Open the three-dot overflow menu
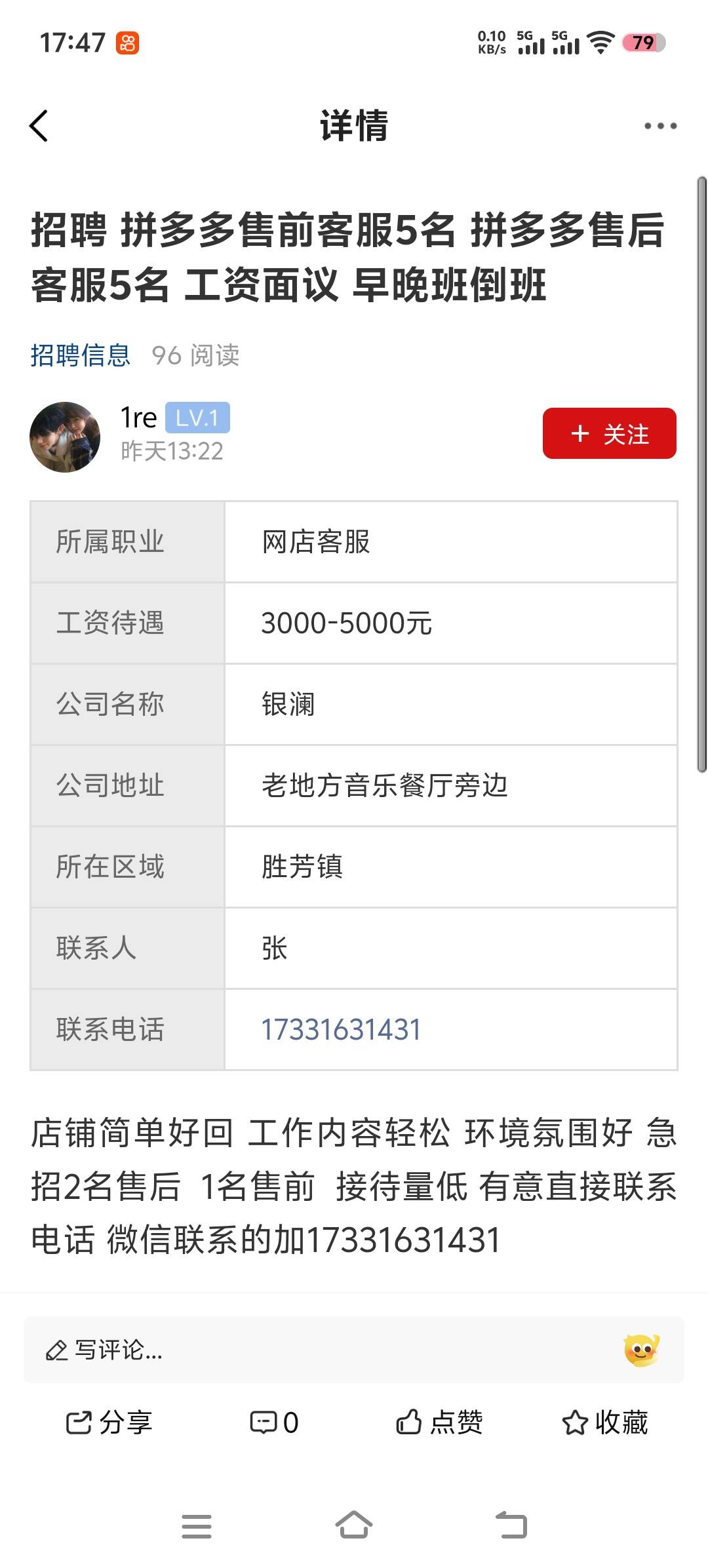This screenshot has height=1568, width=708. tap(659, 126)
